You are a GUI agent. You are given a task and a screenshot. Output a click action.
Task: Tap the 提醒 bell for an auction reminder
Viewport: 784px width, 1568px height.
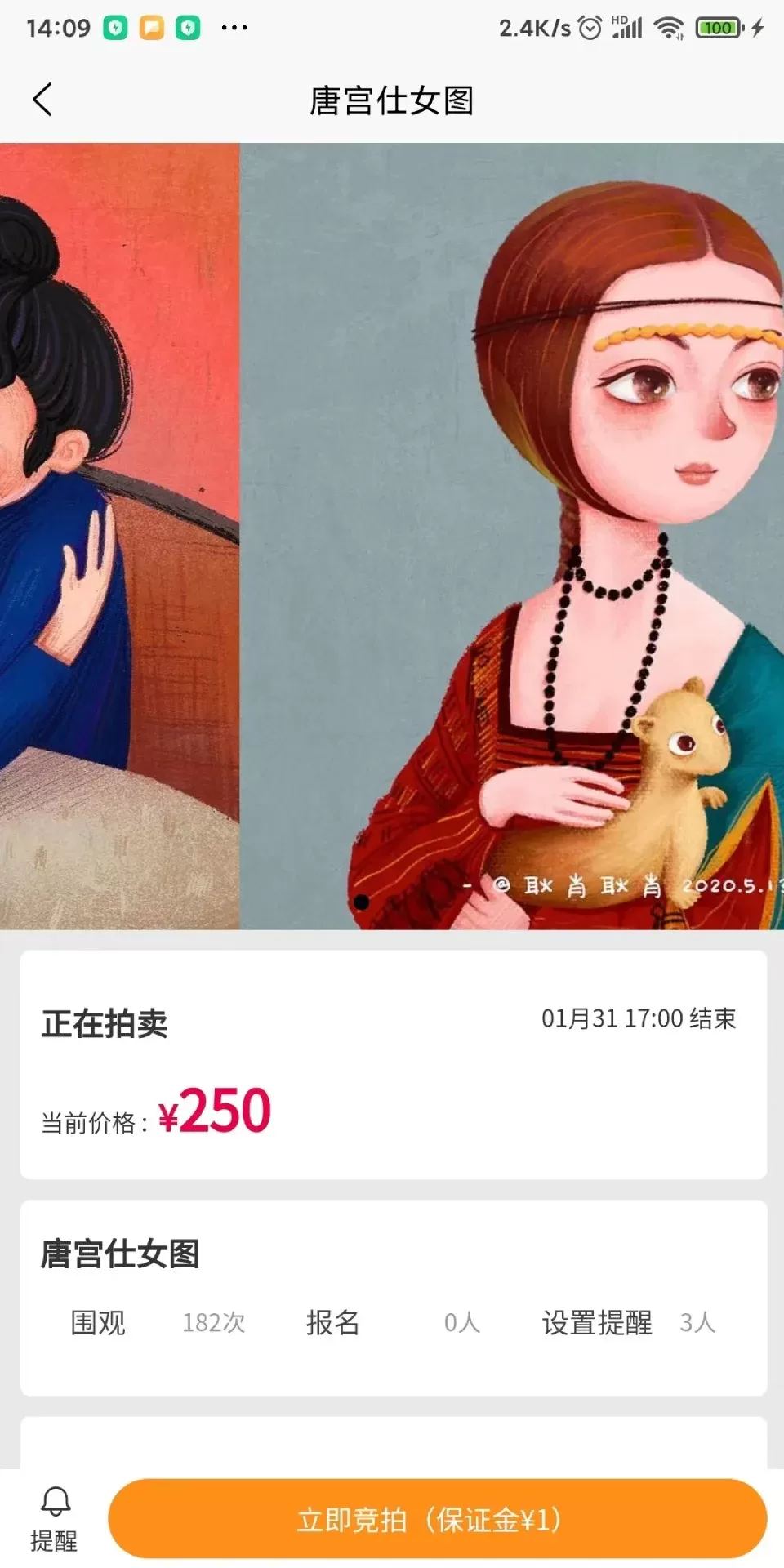tap(55, 1518)
